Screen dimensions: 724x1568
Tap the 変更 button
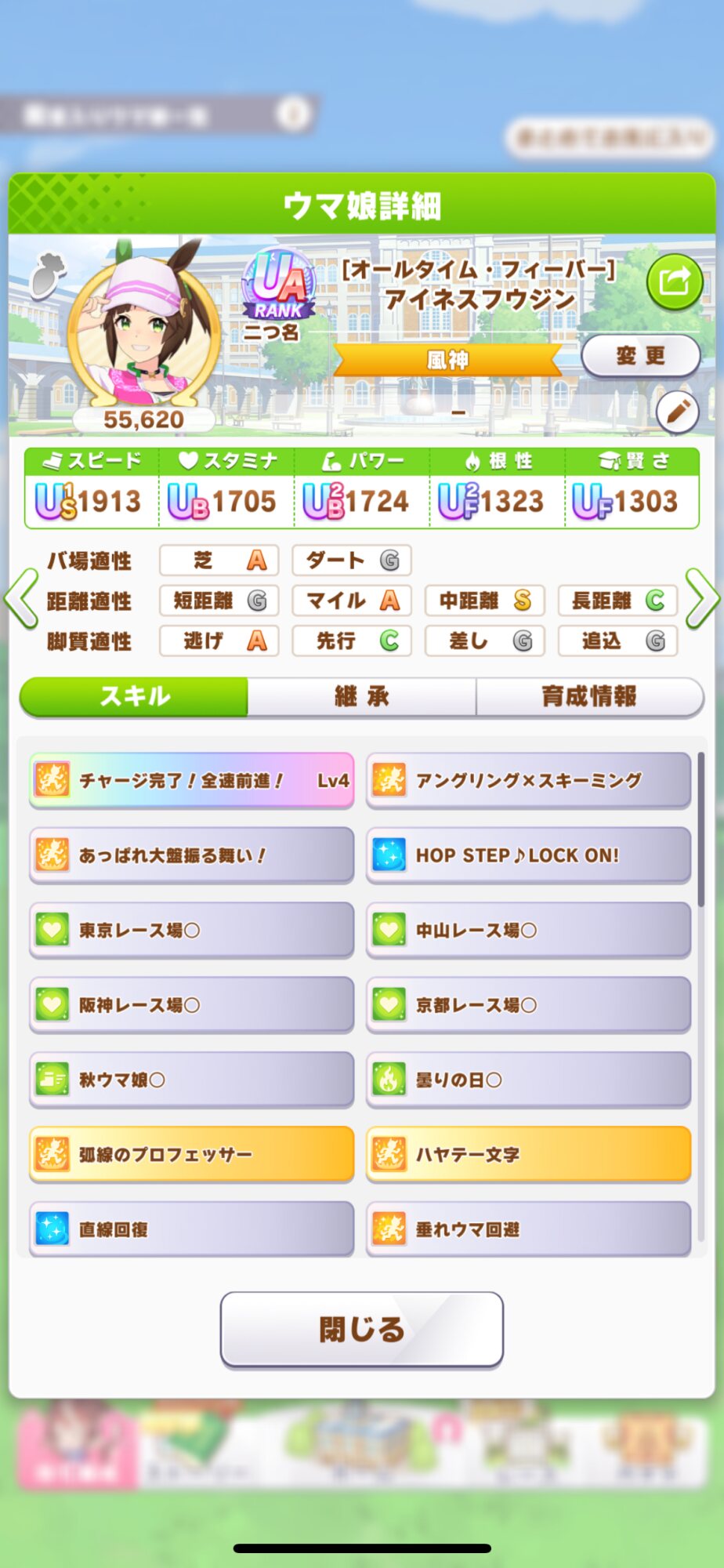[640, 356]
